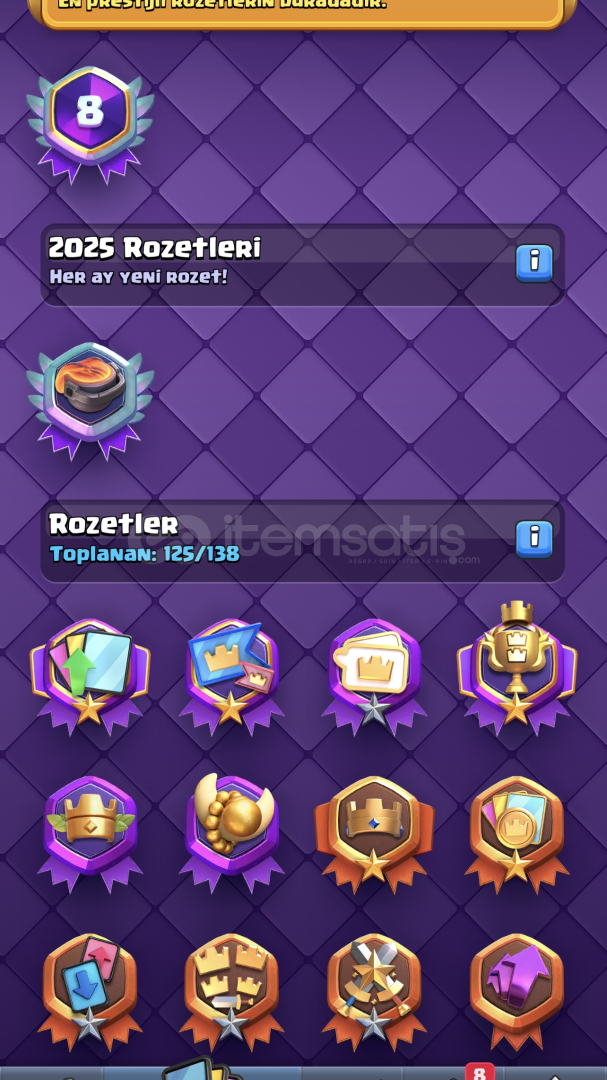Select the white crown cards badge
This screenshot has width=607, height=1080.
coord(373,675)
